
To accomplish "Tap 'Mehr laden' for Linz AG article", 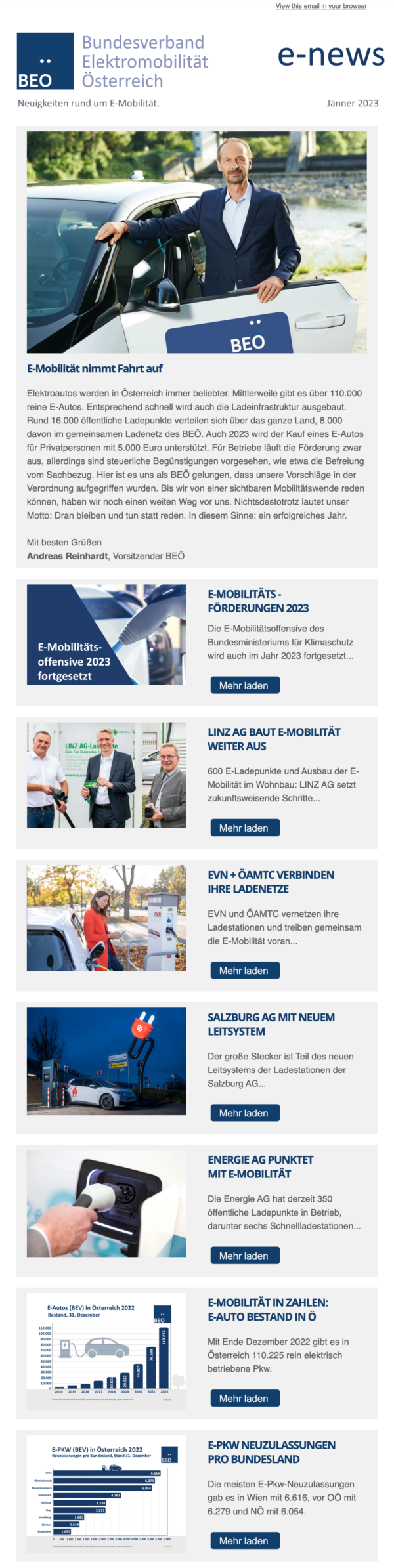I will pyautogui.click(x=244, y=828).
